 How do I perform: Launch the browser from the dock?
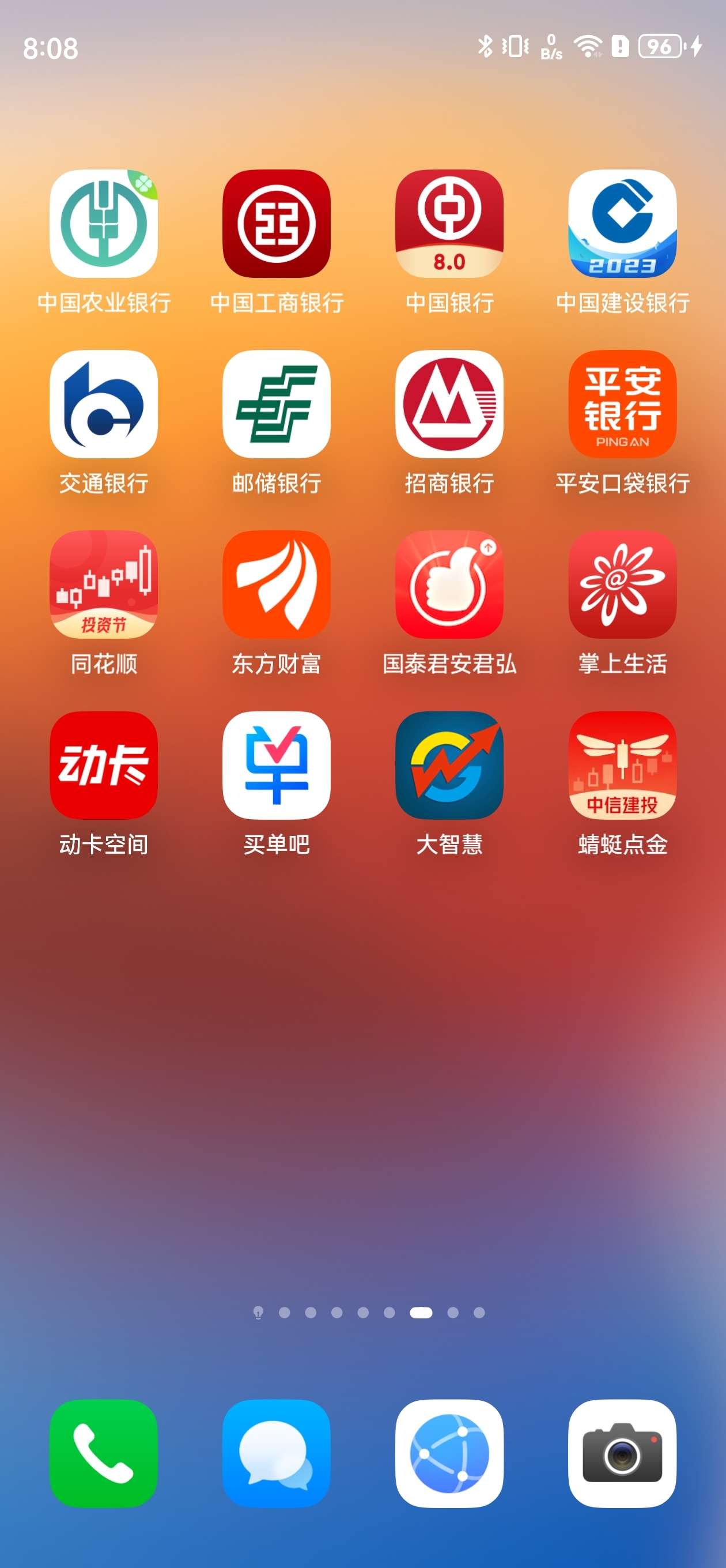tap(449, 1453)
